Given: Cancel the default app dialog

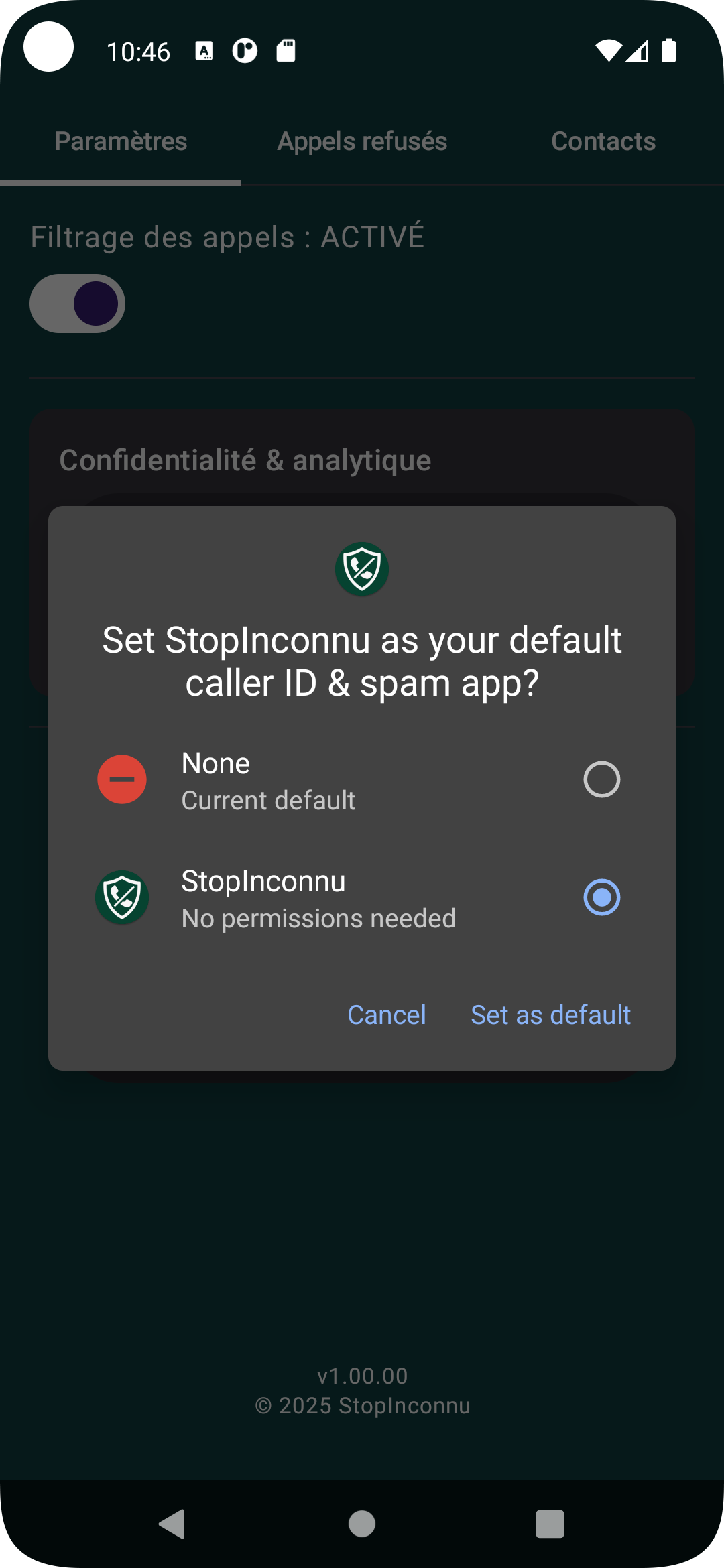Looking at the screenshot, I should click(387, 1015).
